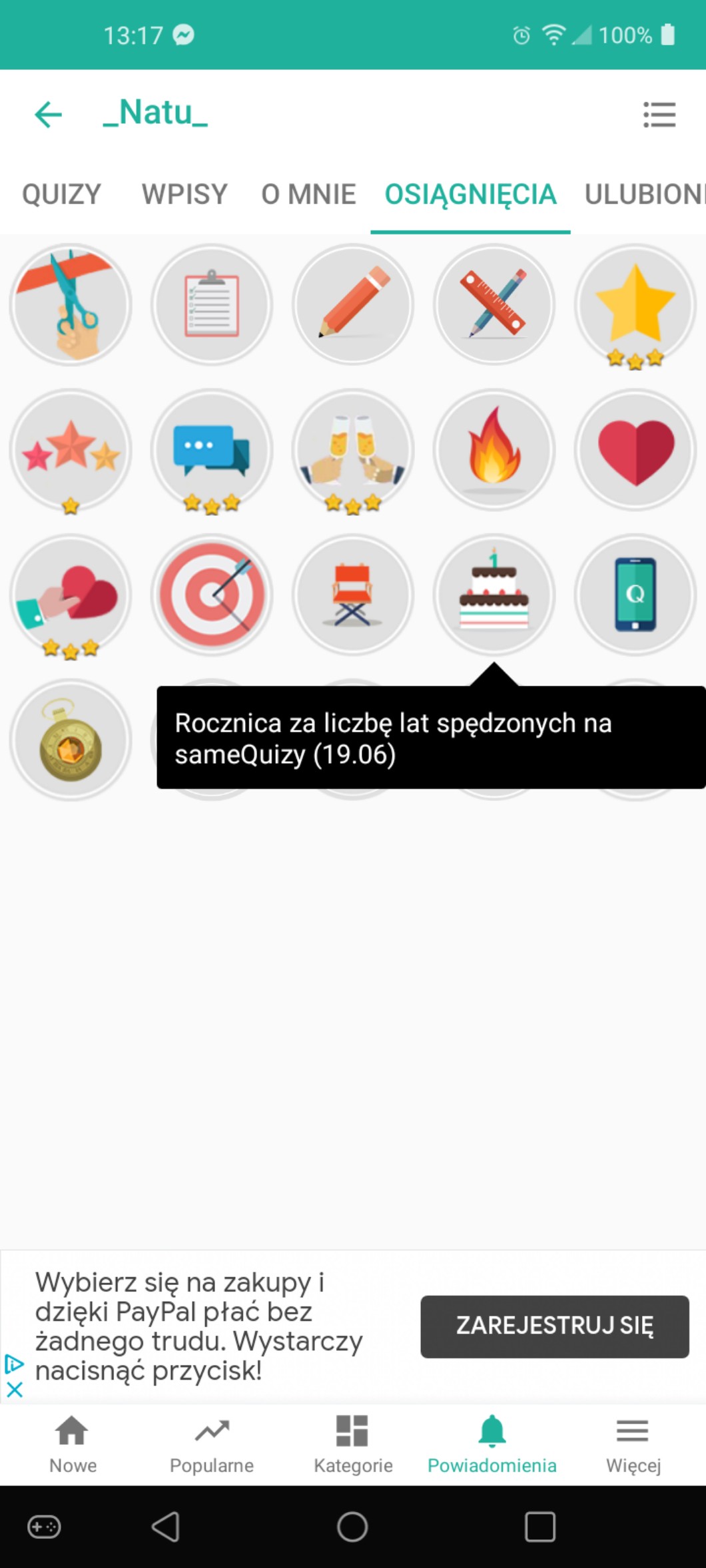
Task: Go back using the top arrow
Action: 48,115
